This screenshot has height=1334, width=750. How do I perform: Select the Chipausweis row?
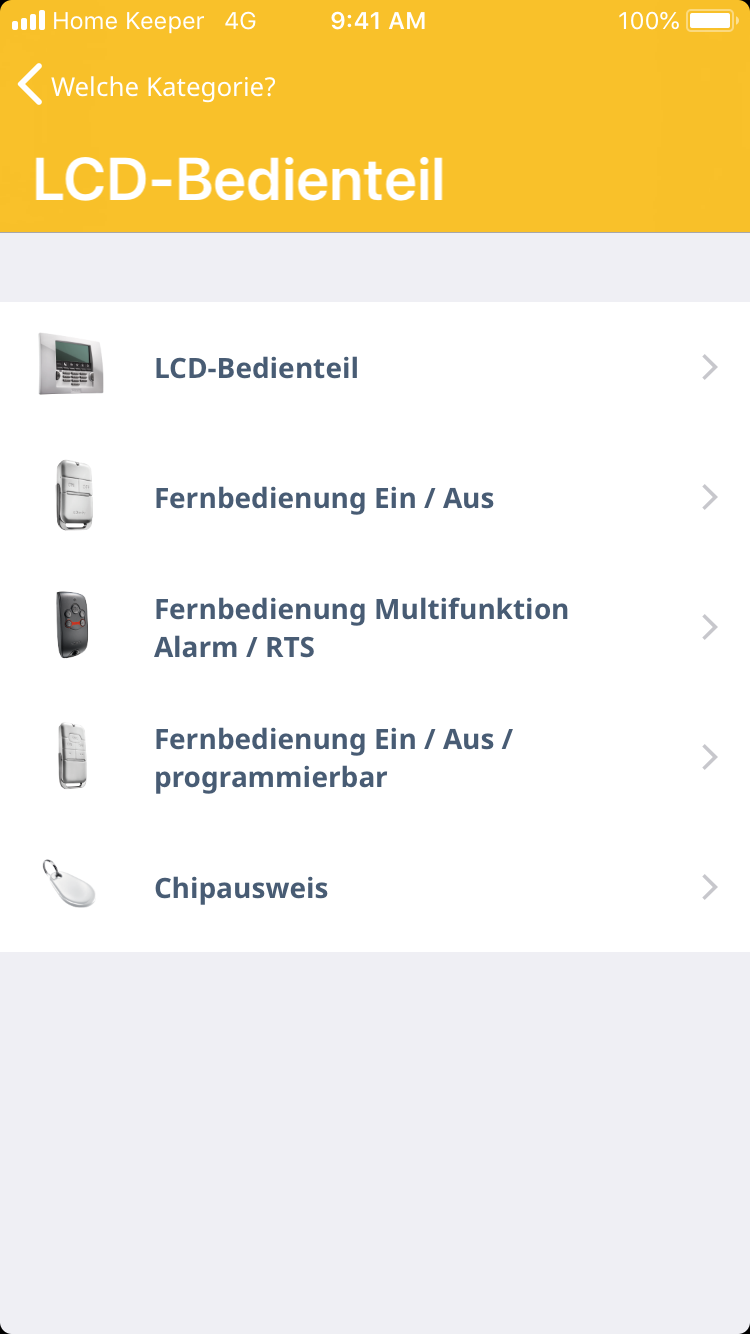[x=375, y=888]
